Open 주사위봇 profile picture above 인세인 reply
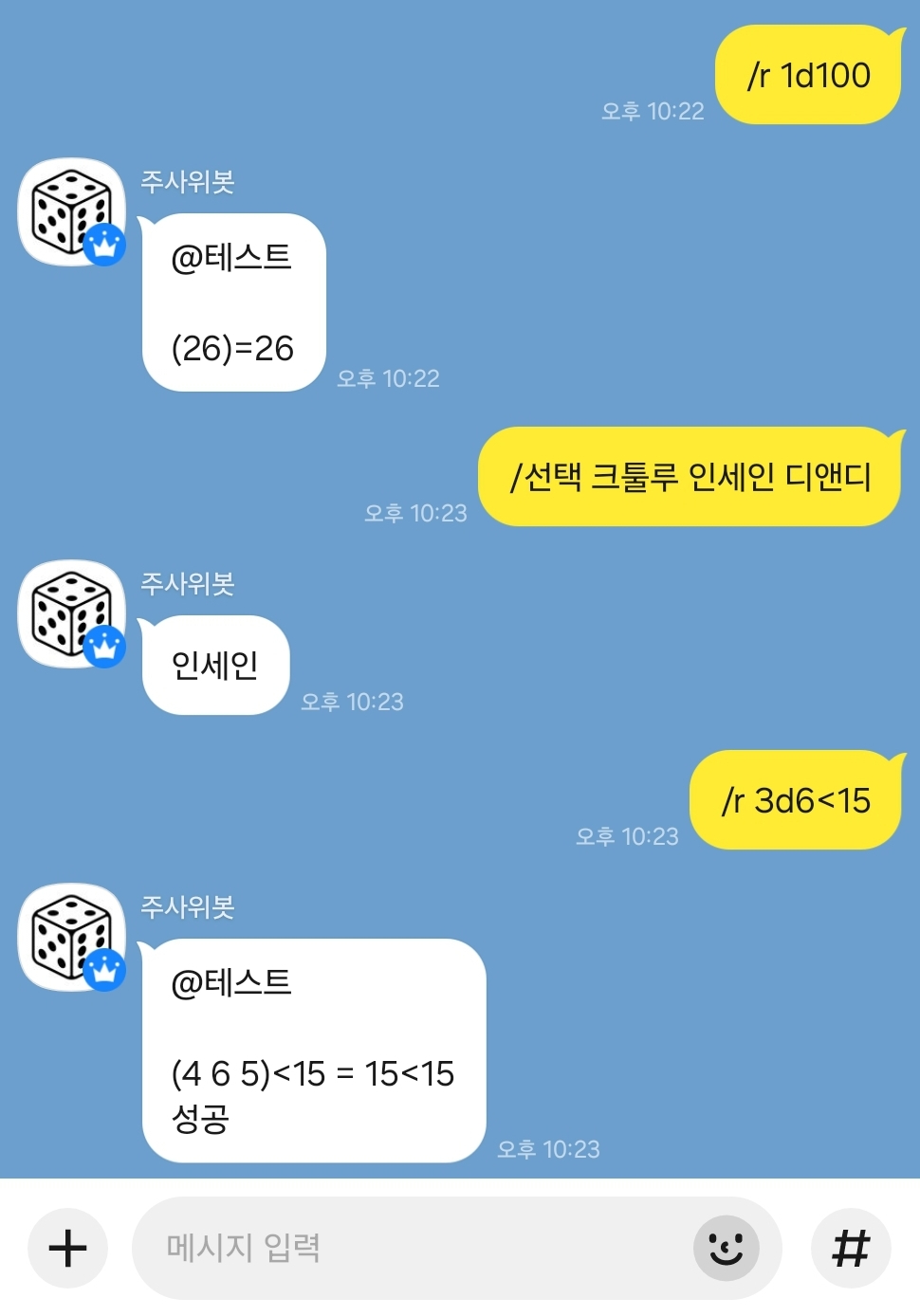Screen dimensions: 920x1316 (71, 614)
